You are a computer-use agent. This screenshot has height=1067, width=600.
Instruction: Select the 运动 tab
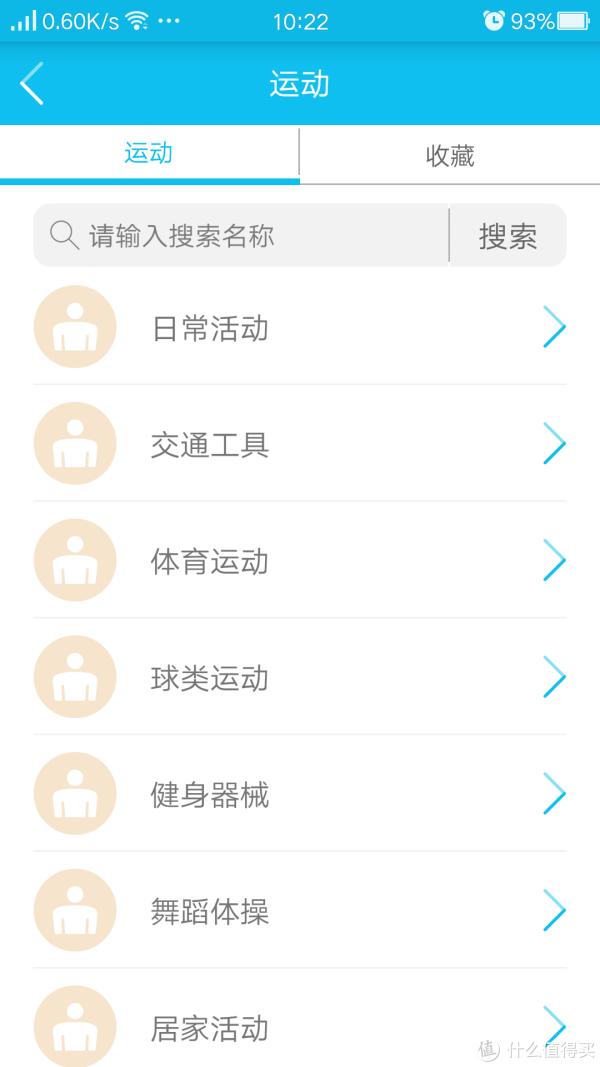point(149,155)
